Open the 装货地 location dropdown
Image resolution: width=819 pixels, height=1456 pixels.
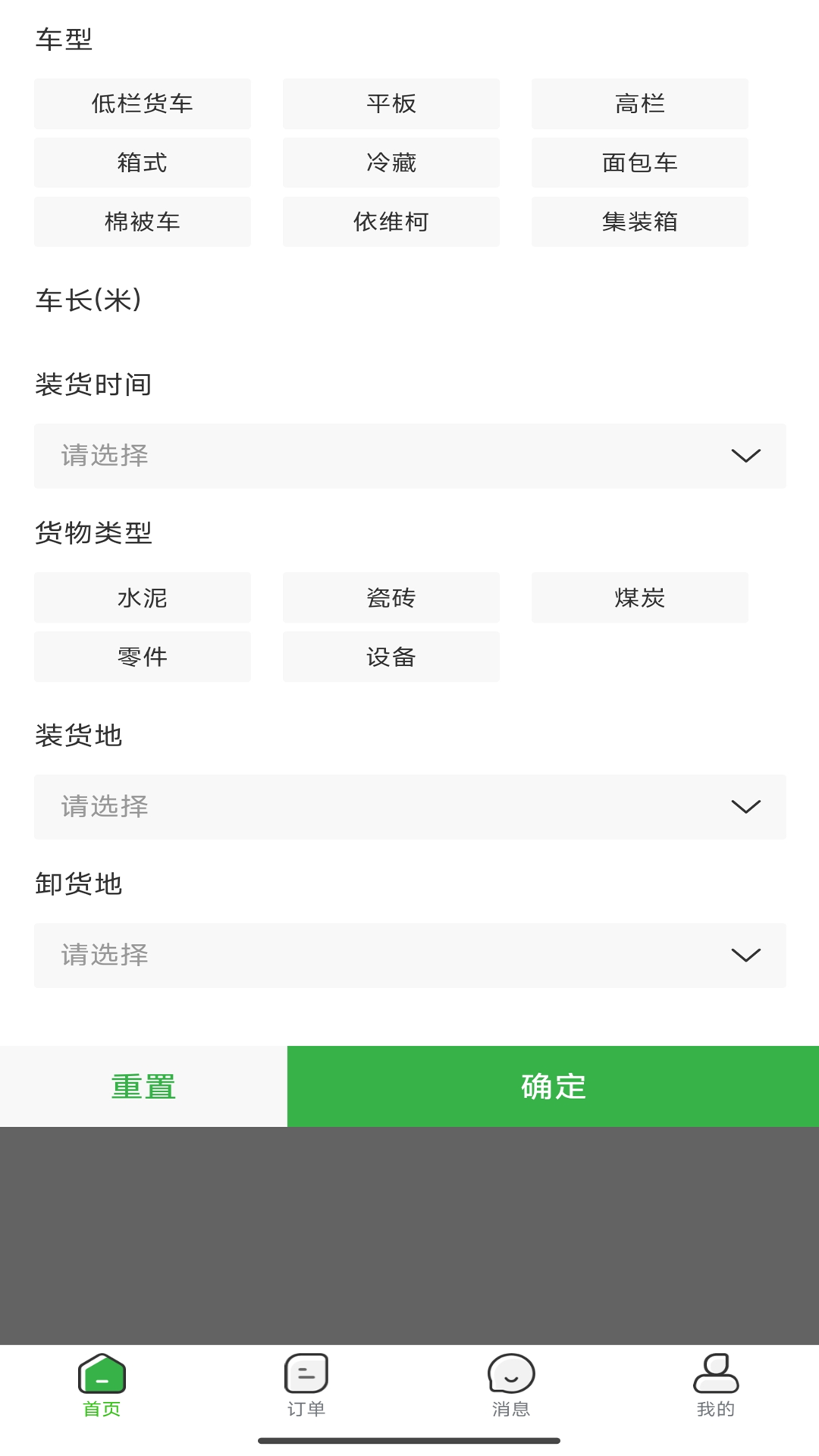(409, 807)
